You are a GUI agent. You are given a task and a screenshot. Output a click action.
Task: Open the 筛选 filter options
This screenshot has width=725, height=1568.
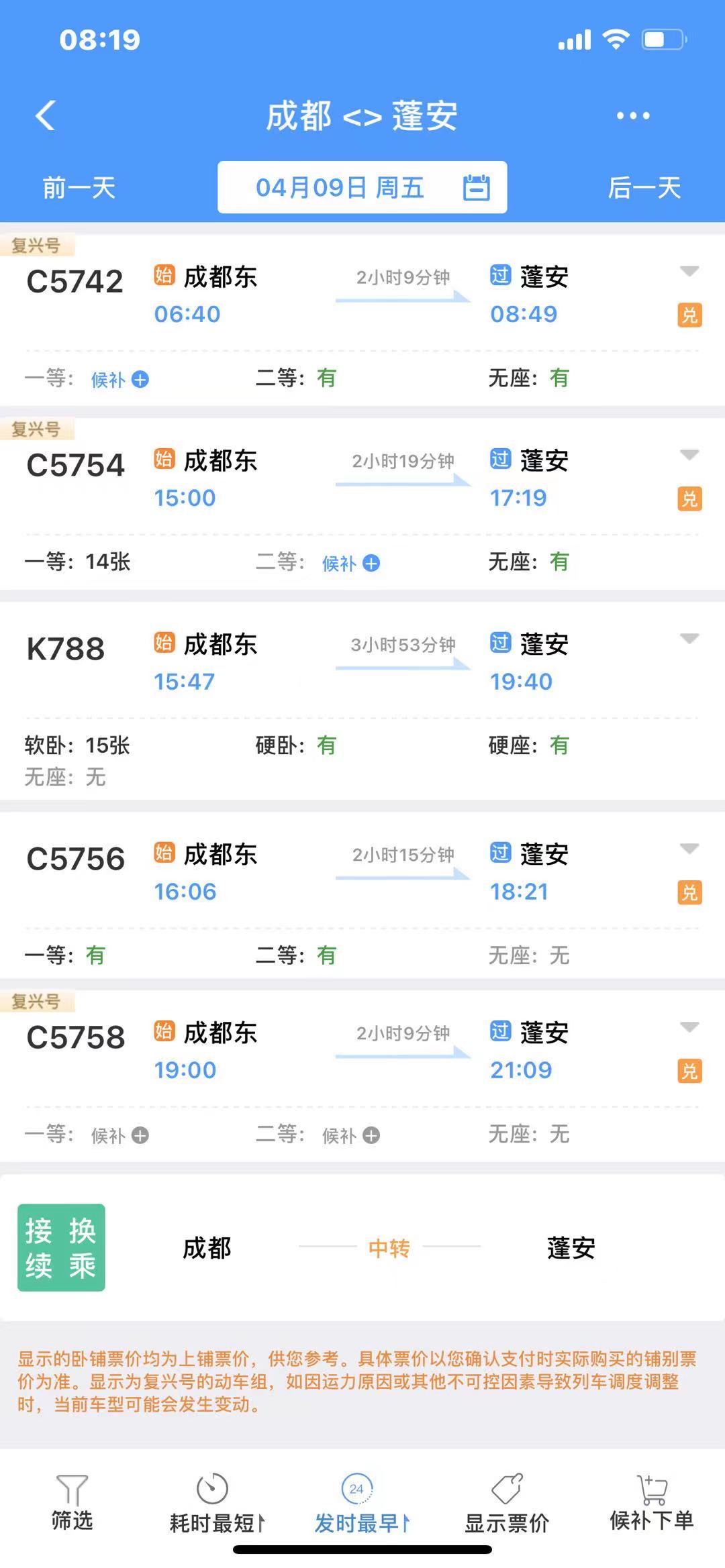(x=72, y=1504)
